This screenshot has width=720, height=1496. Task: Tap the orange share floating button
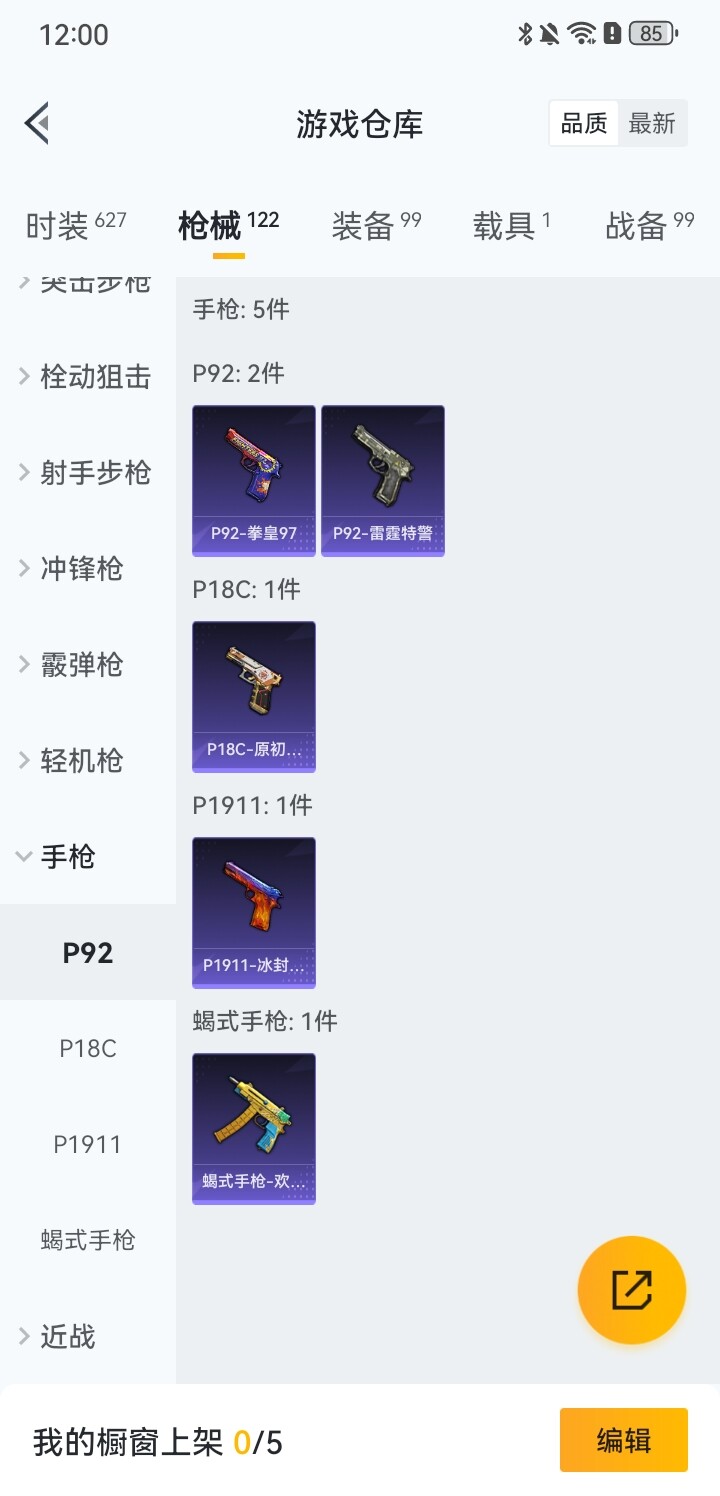pos(632,1290)
